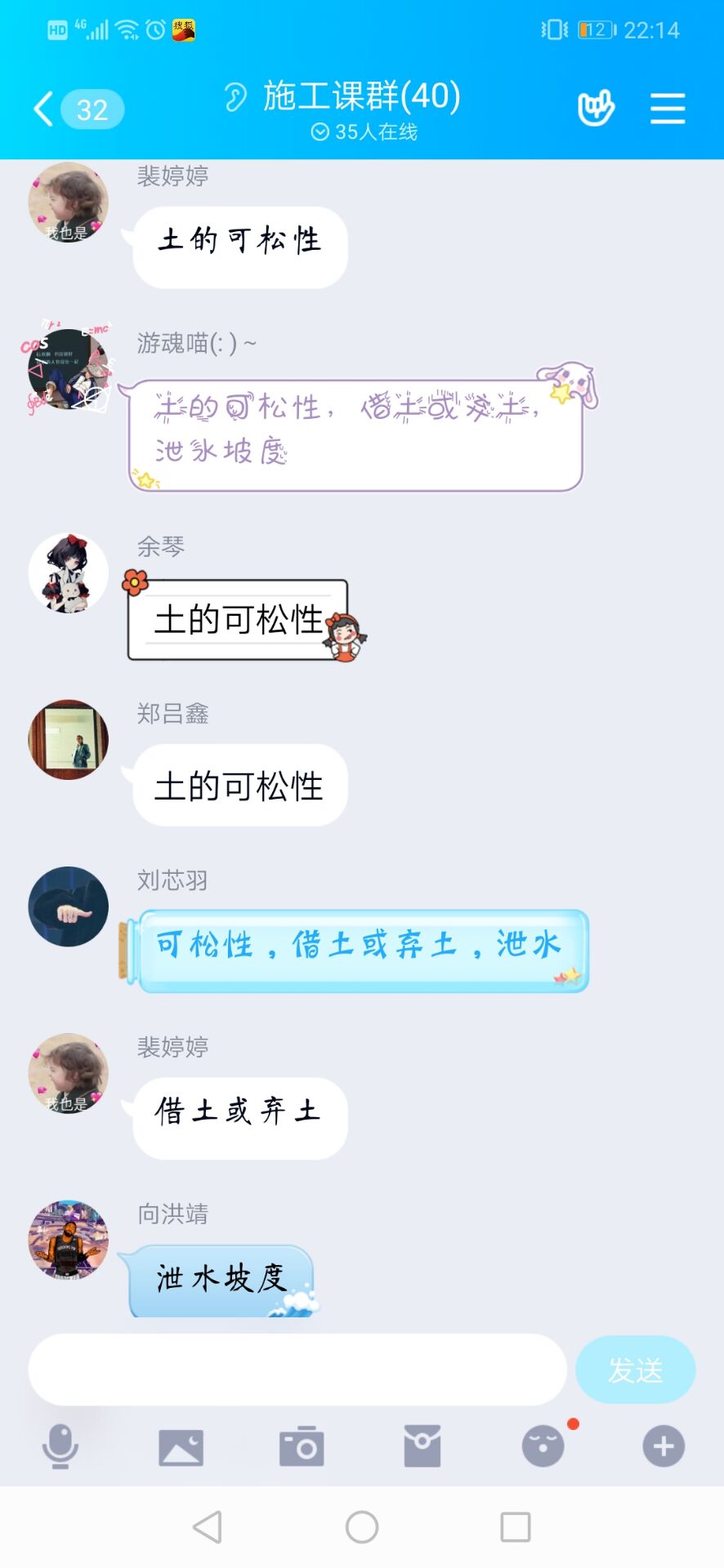Open more options plus icon
The height and width of the screenshot is (1568, 724).
point(663,1447)
